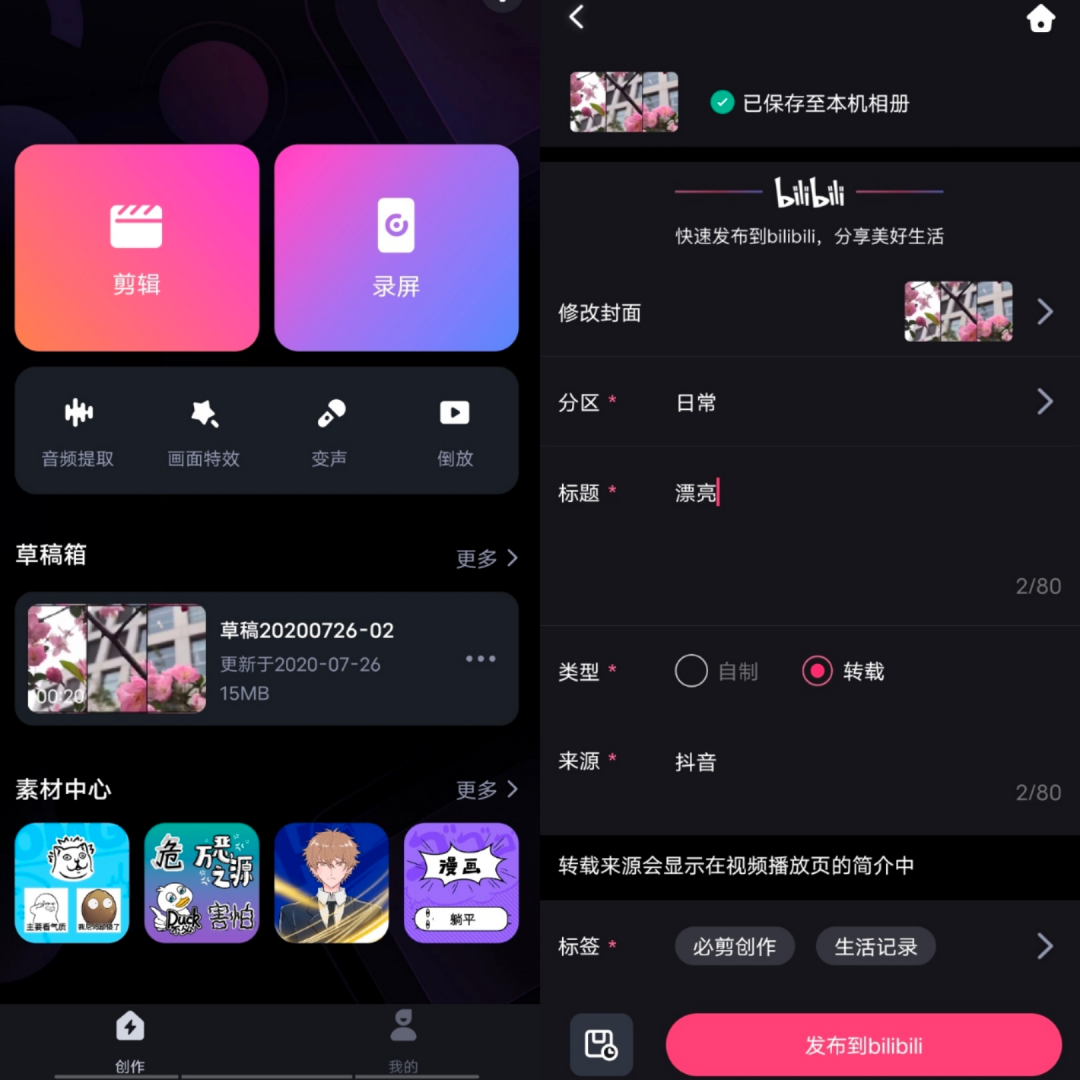Return to home via house icon
The height and width of the screenshot is (1080, 1080).
pos(1041,18)
